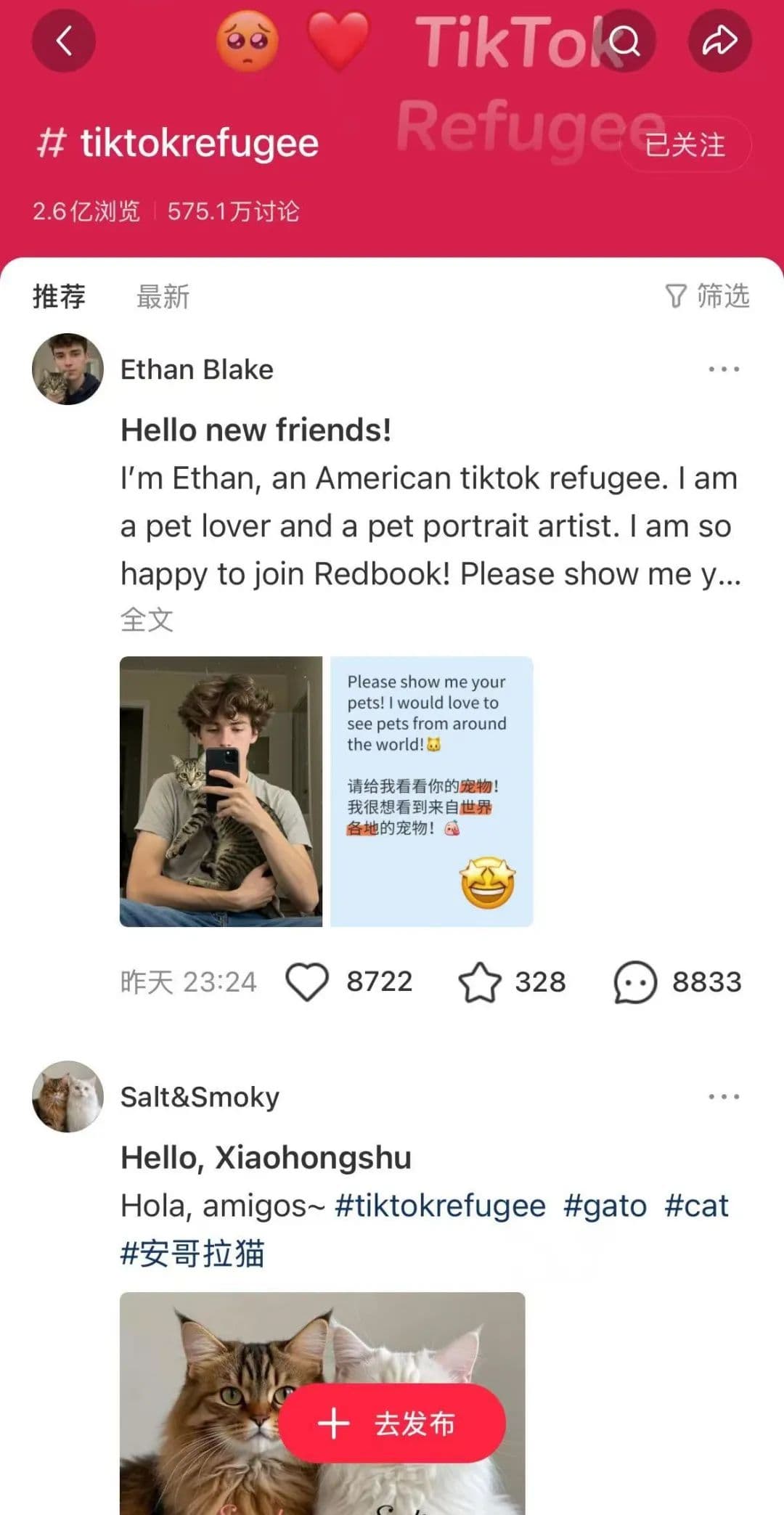This screenshot has height=1515, width=784.
Task: Open search from the header
Action: (624, 41)
